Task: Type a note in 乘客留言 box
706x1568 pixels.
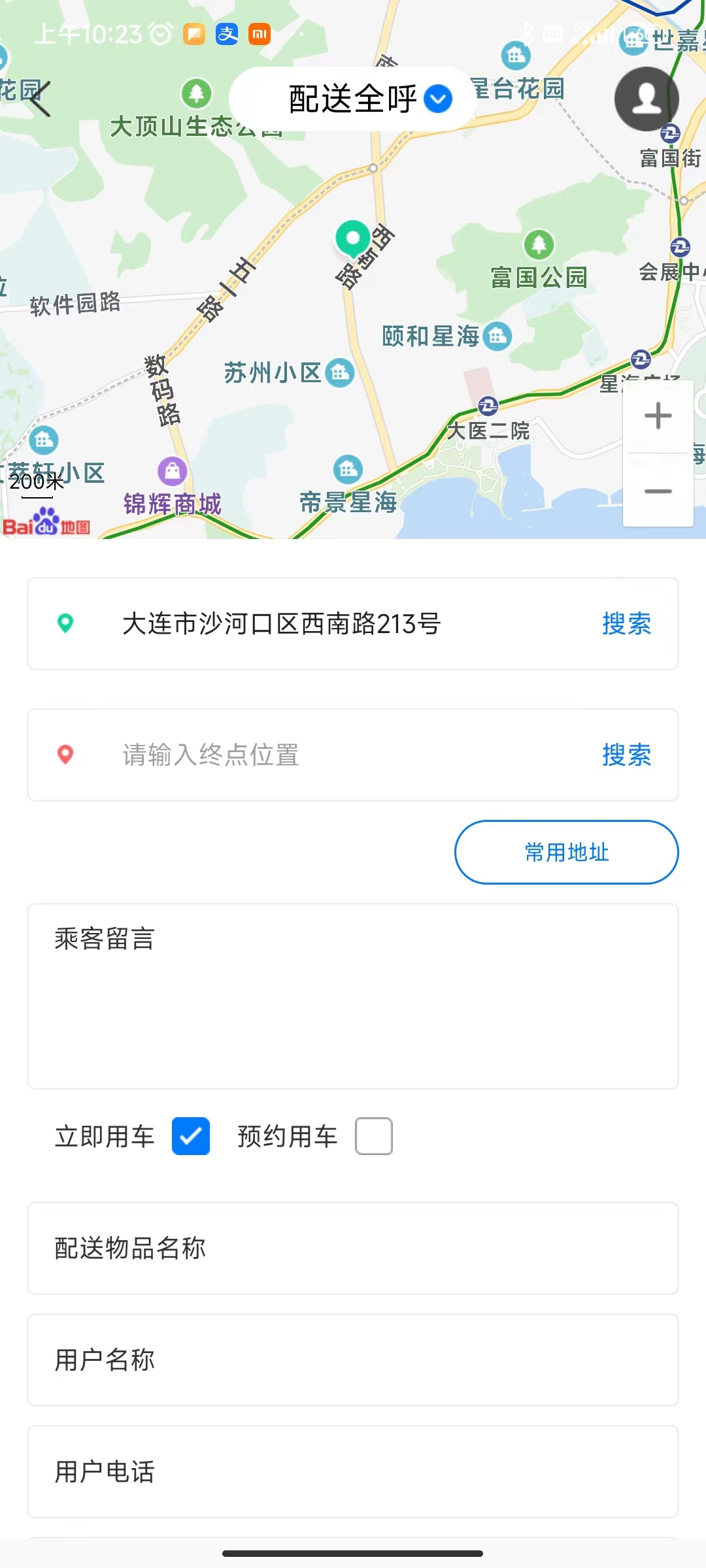Action: click(353, 996)
